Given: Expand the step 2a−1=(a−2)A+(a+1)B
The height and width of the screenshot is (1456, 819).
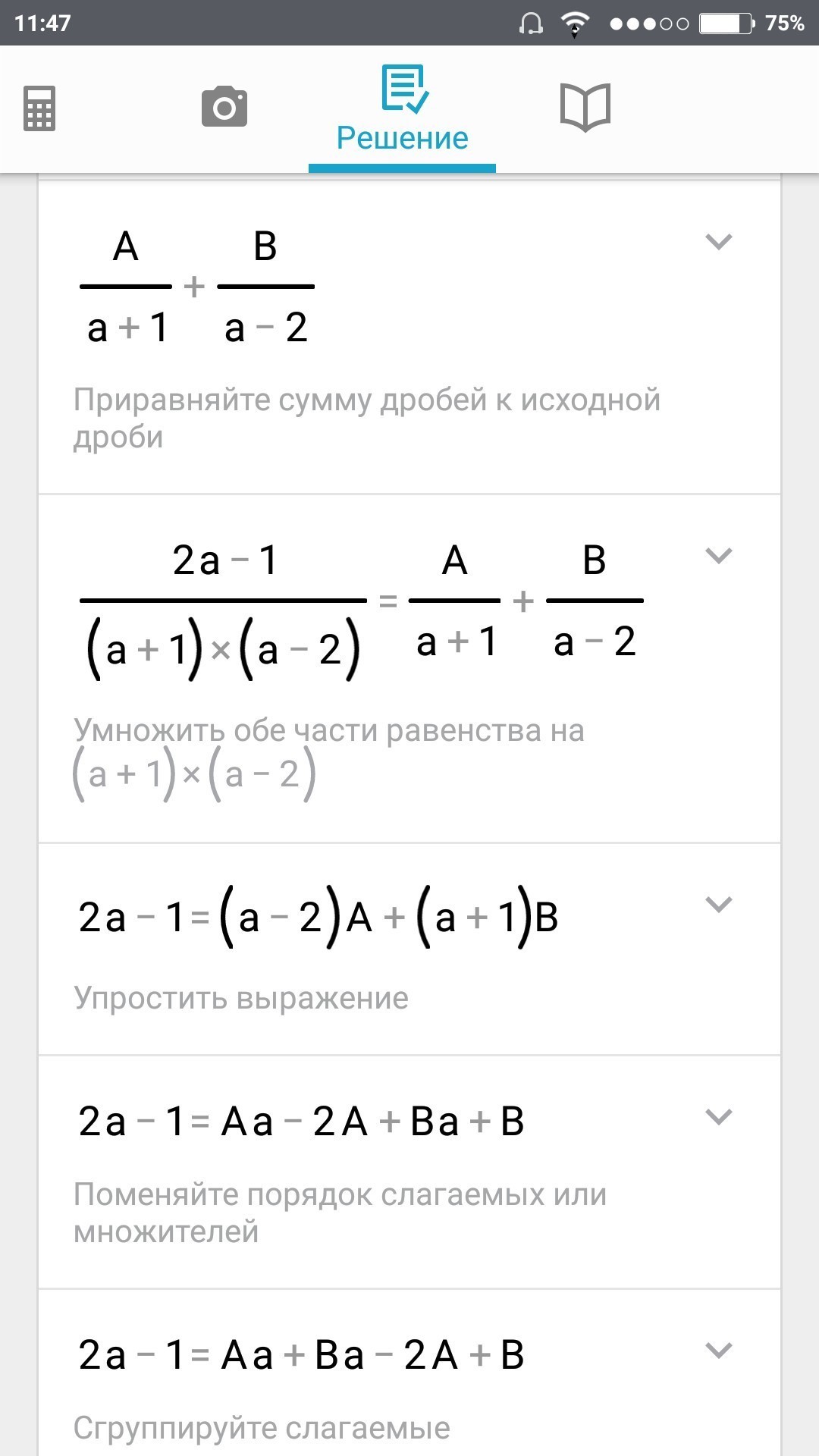Looking at the screenshot, I should [x=719, y=905].
